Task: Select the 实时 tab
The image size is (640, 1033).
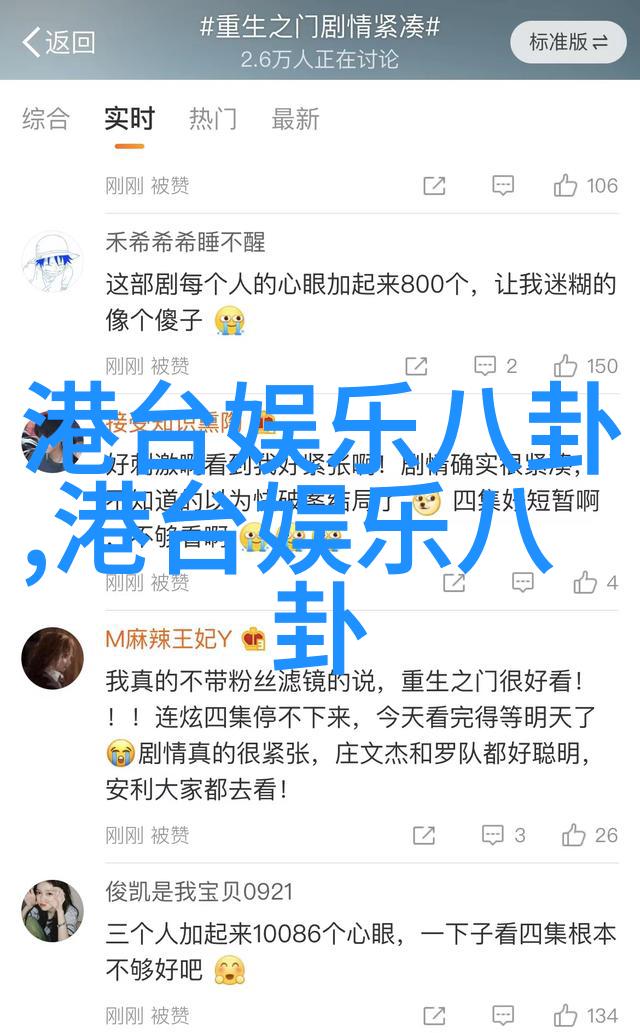Action: tap(129, 119)
